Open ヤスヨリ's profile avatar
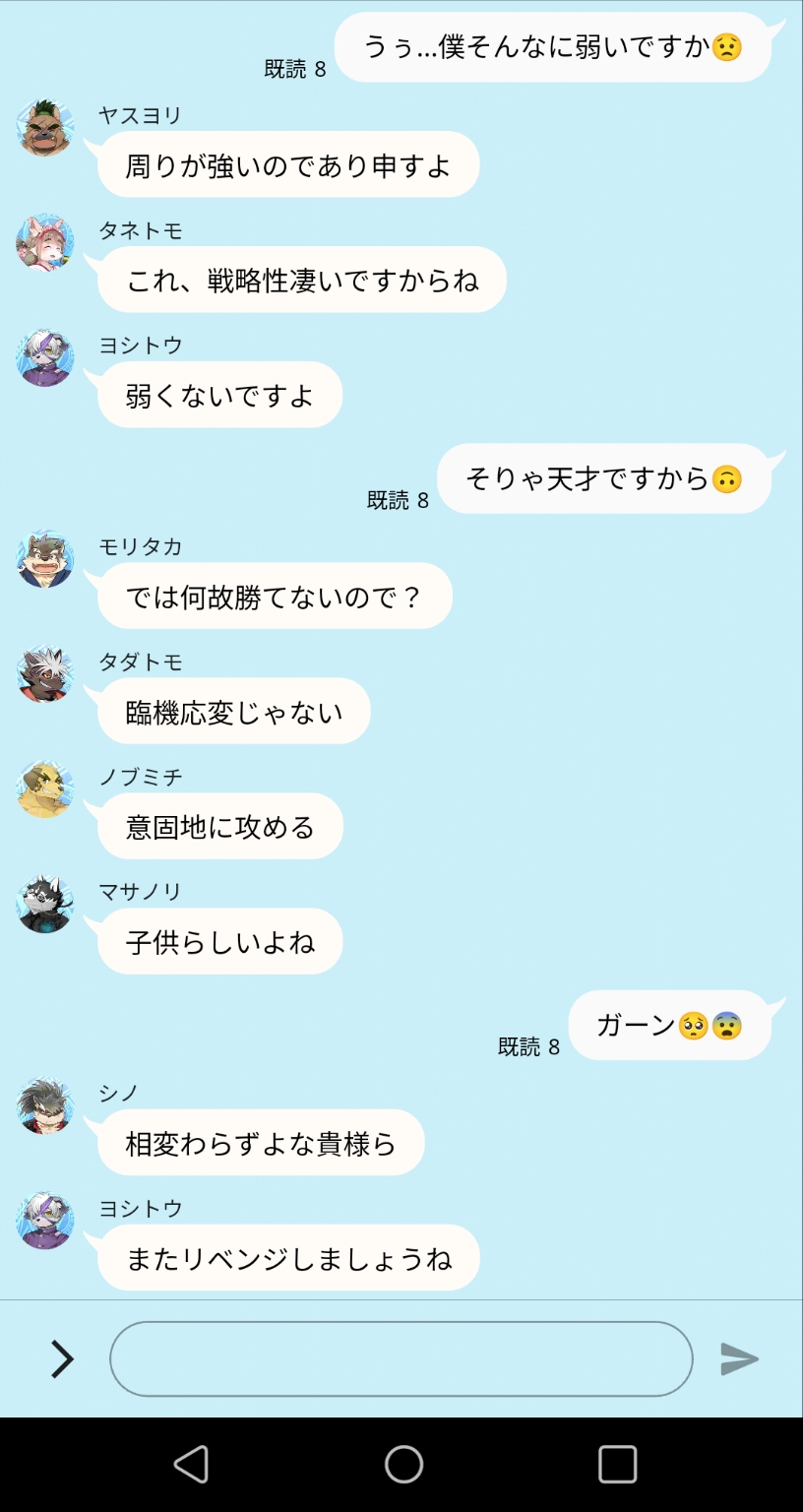 pos(45,128)
